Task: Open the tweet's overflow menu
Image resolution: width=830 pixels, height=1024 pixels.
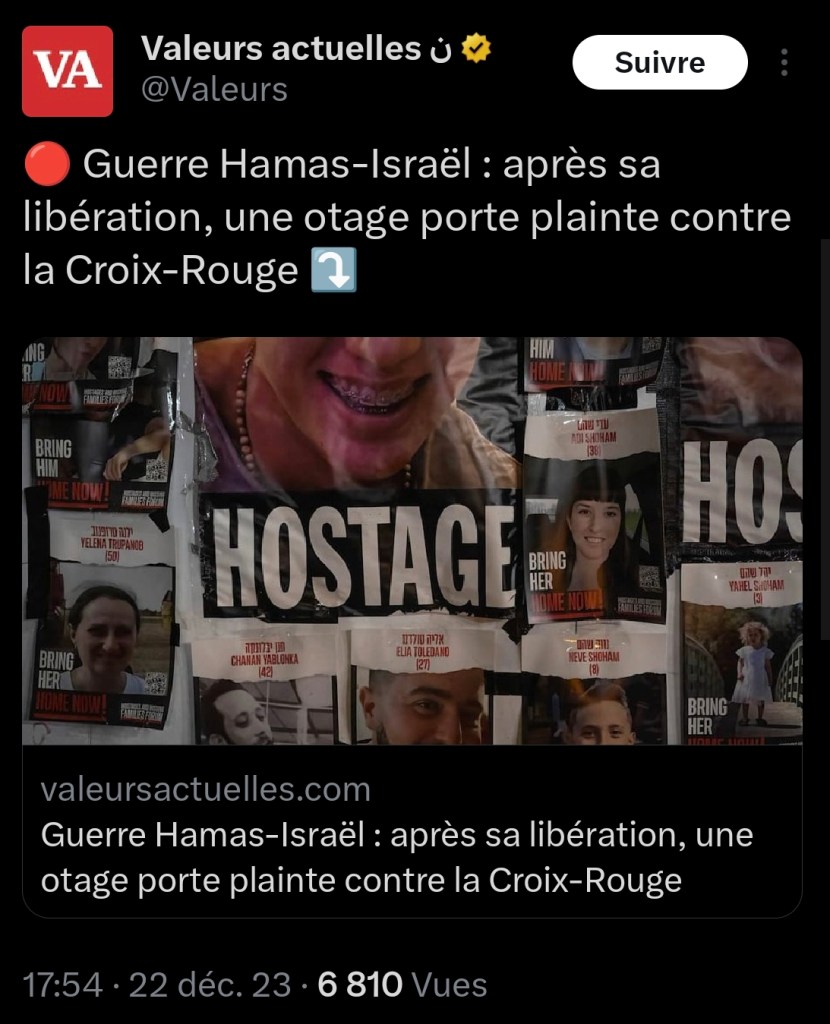Action: pyautogui.click(x=784, y=63)
